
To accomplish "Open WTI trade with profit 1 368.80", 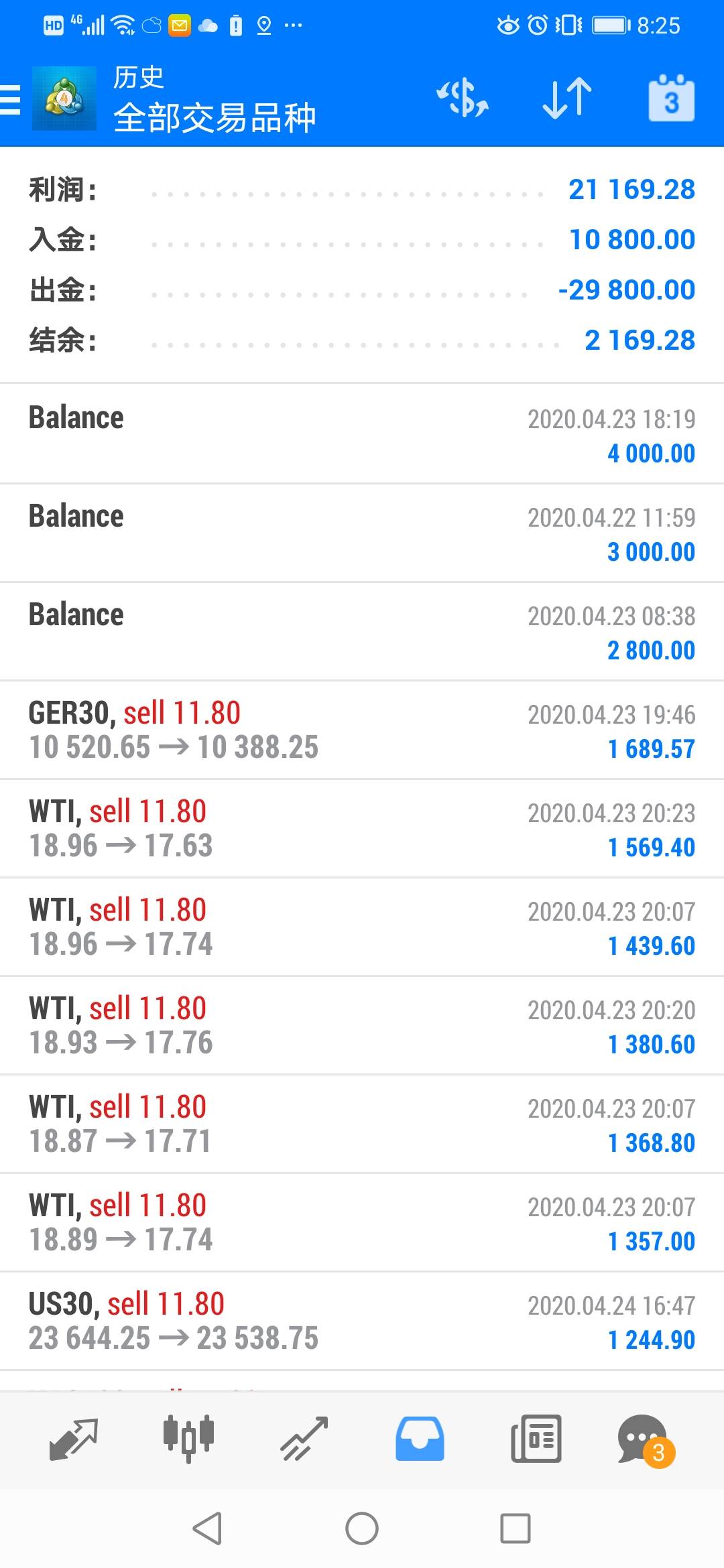I will click(x=362, y=1124).
